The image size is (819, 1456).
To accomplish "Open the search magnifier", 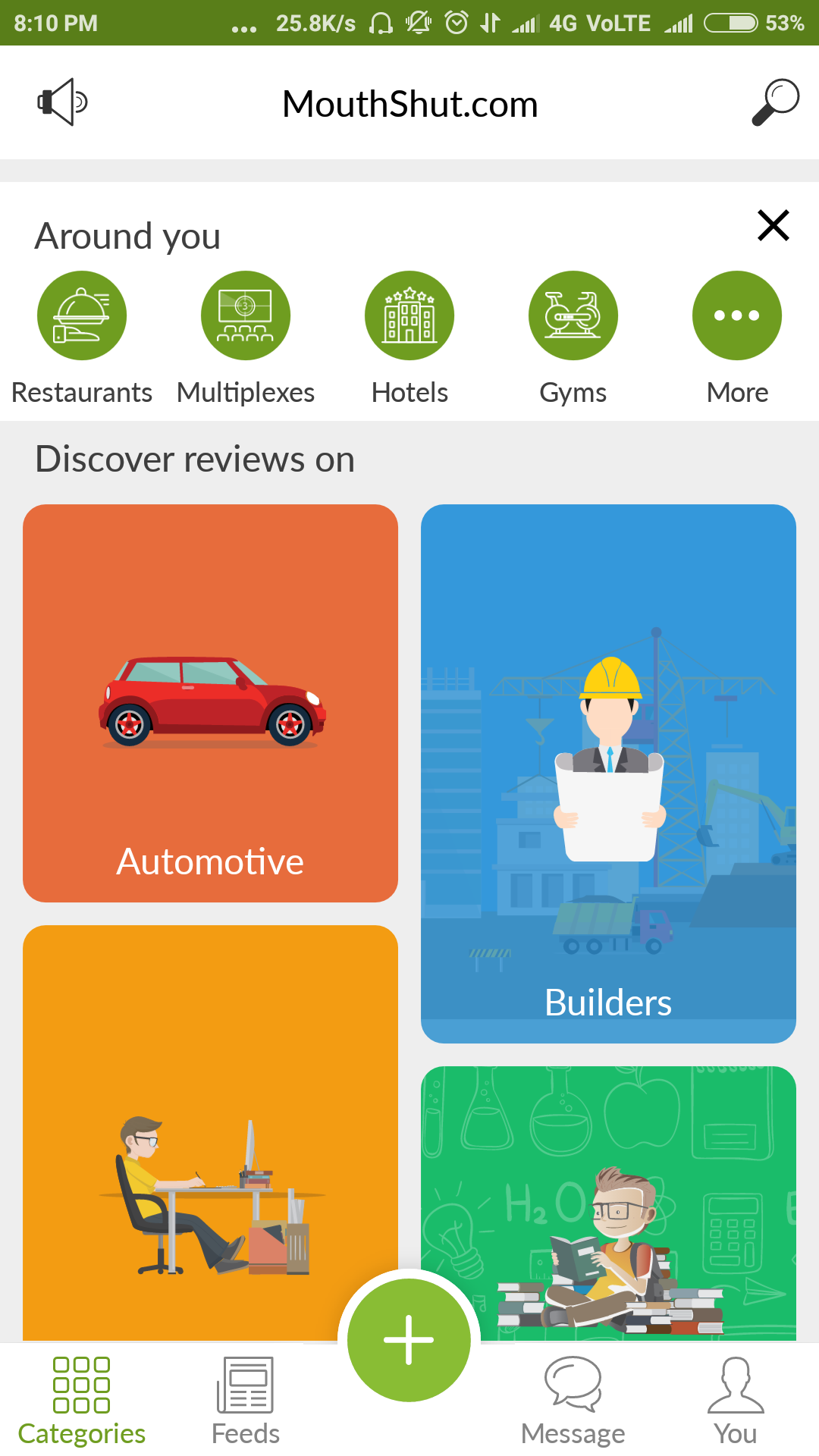I will pos(775,102).
